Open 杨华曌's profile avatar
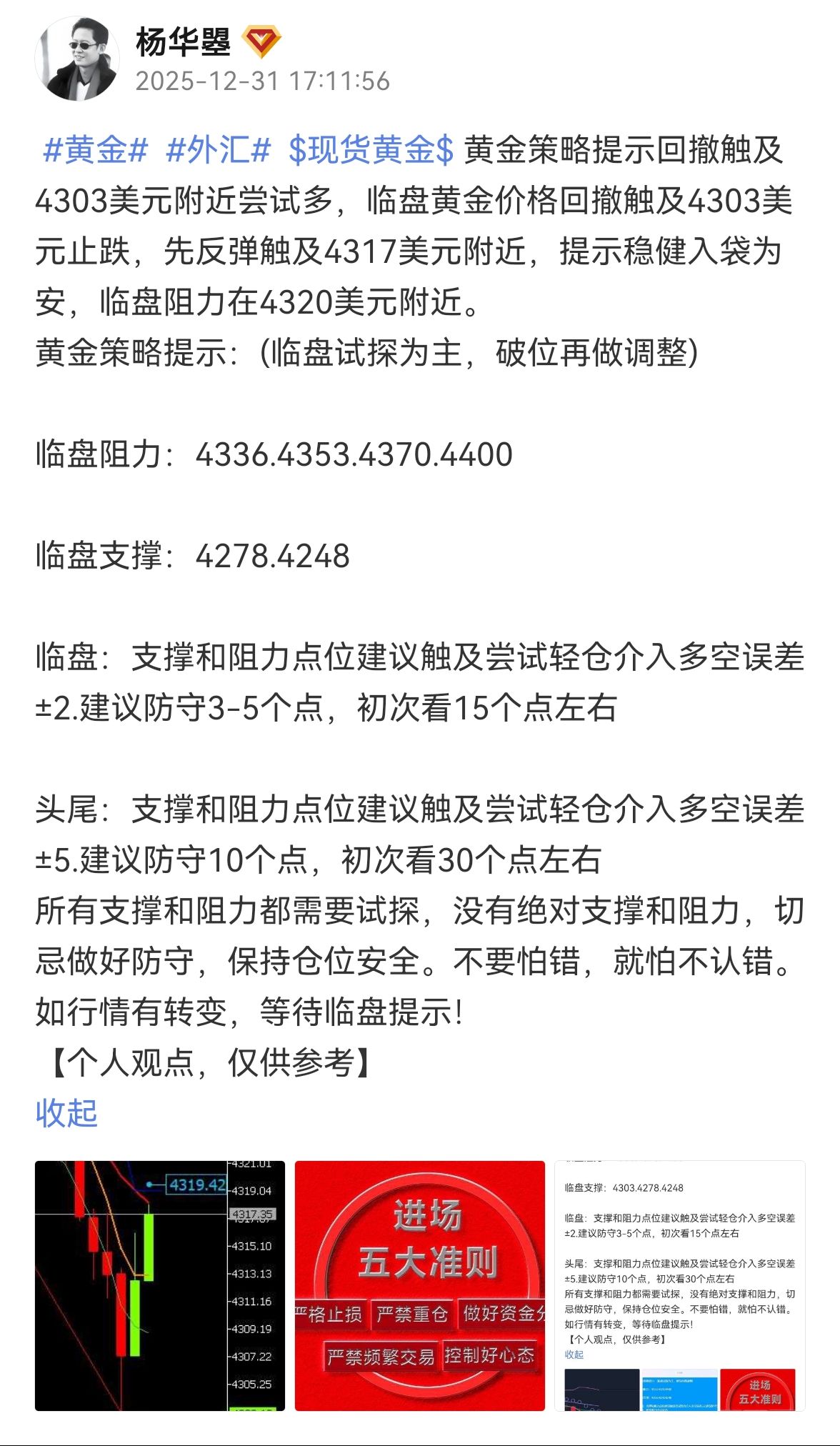Screen dimensions: 840x1446 point(77,60)
